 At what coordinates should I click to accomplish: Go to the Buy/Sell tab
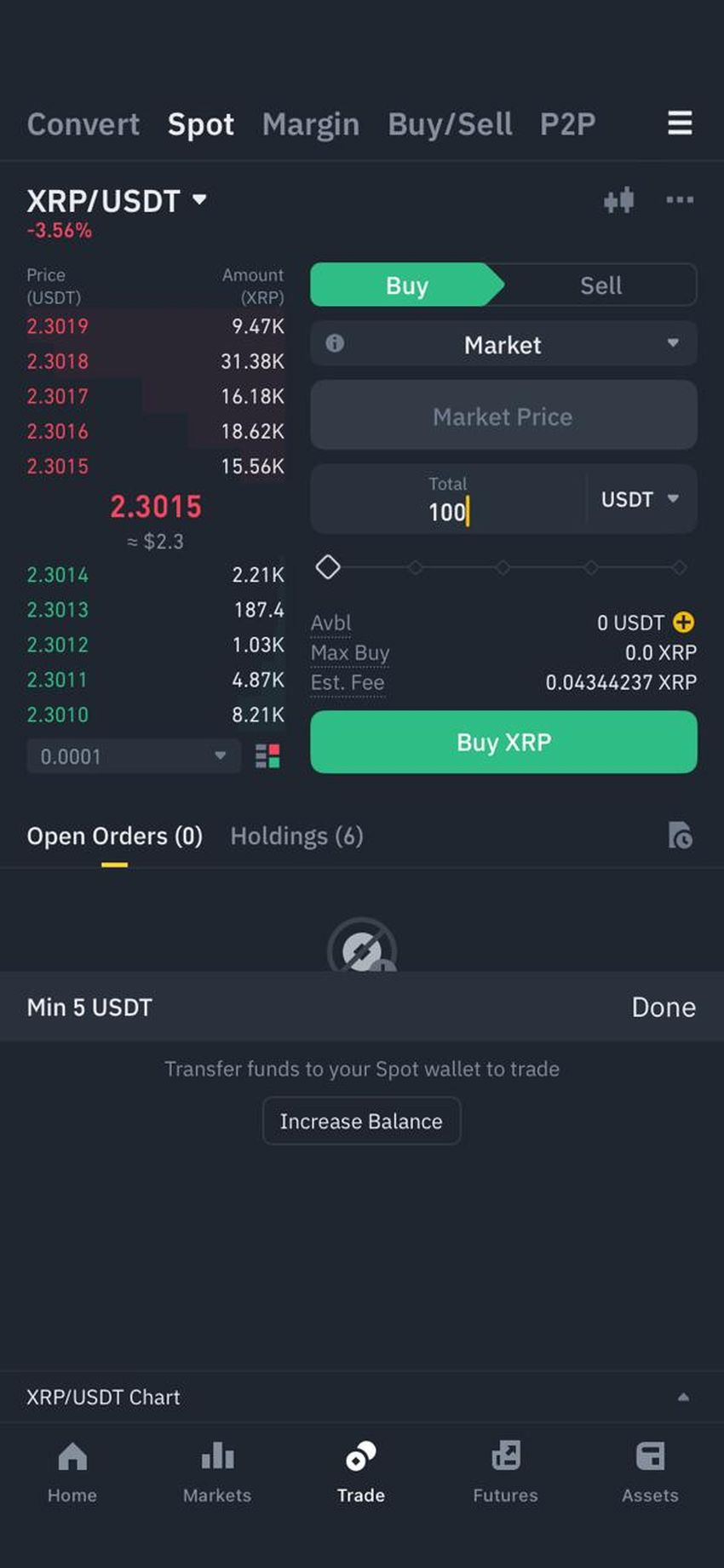point(450,124)
